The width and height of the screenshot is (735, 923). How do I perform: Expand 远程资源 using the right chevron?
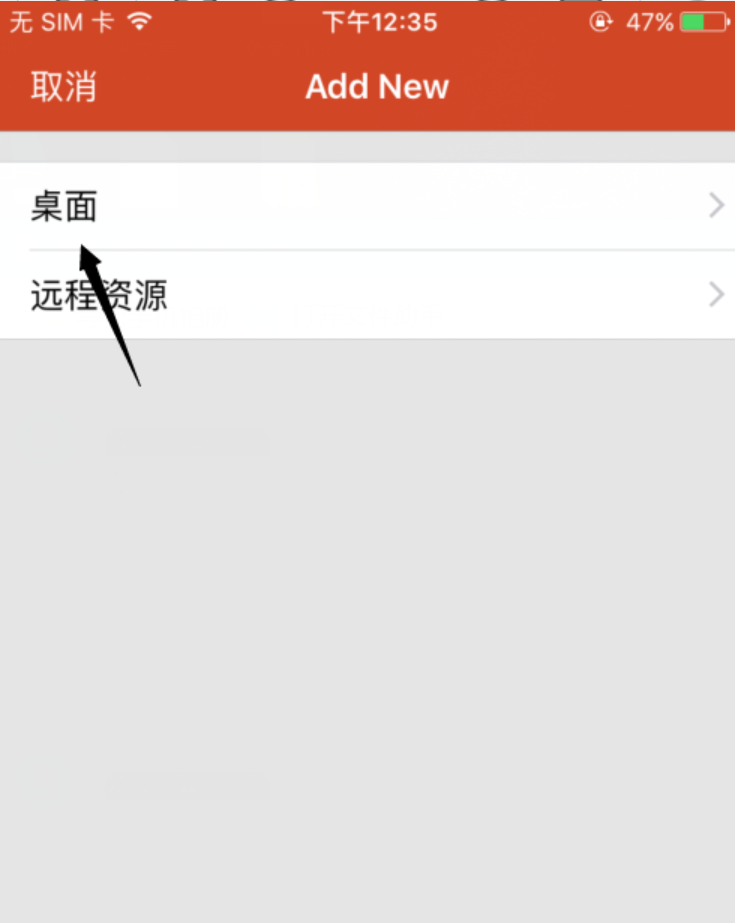tap(715, 294)
